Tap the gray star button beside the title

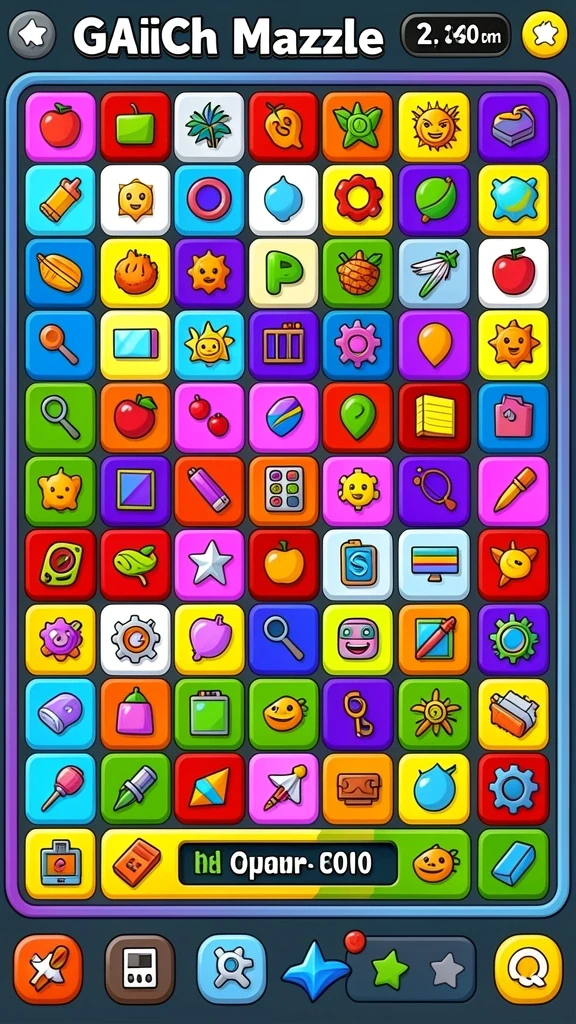(33, 35)
